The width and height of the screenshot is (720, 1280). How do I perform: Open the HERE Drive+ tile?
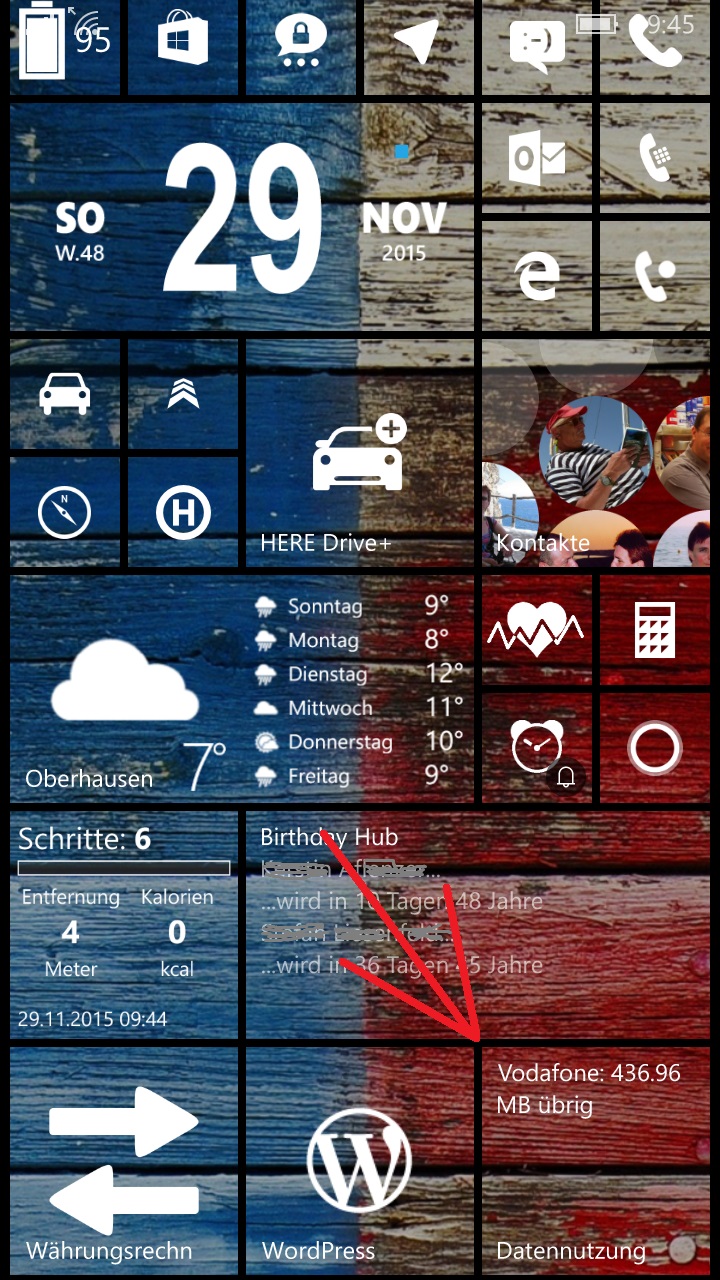[x=360, y=452]
